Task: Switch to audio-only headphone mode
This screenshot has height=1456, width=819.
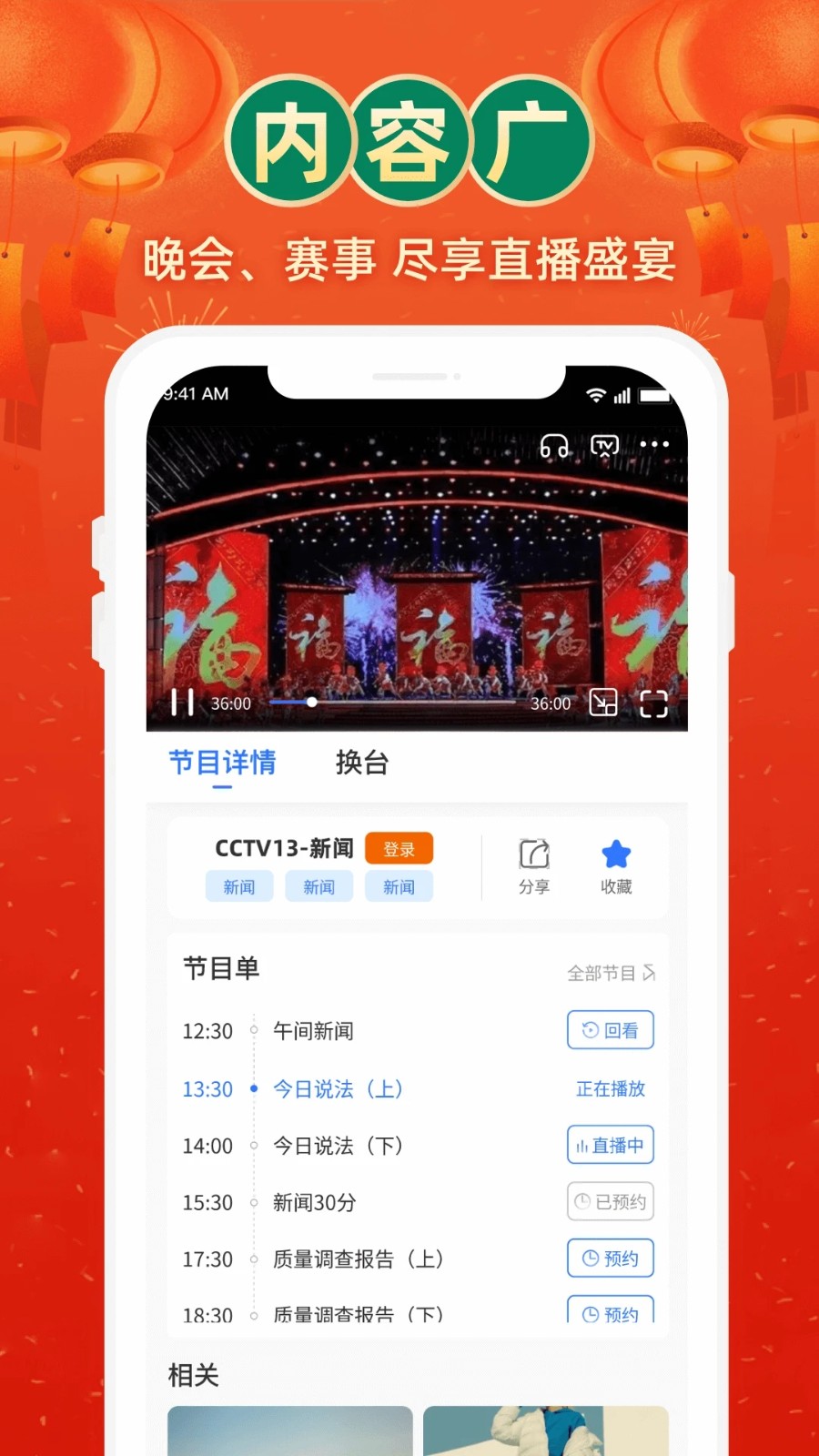Action: click(x=551, y=445)
